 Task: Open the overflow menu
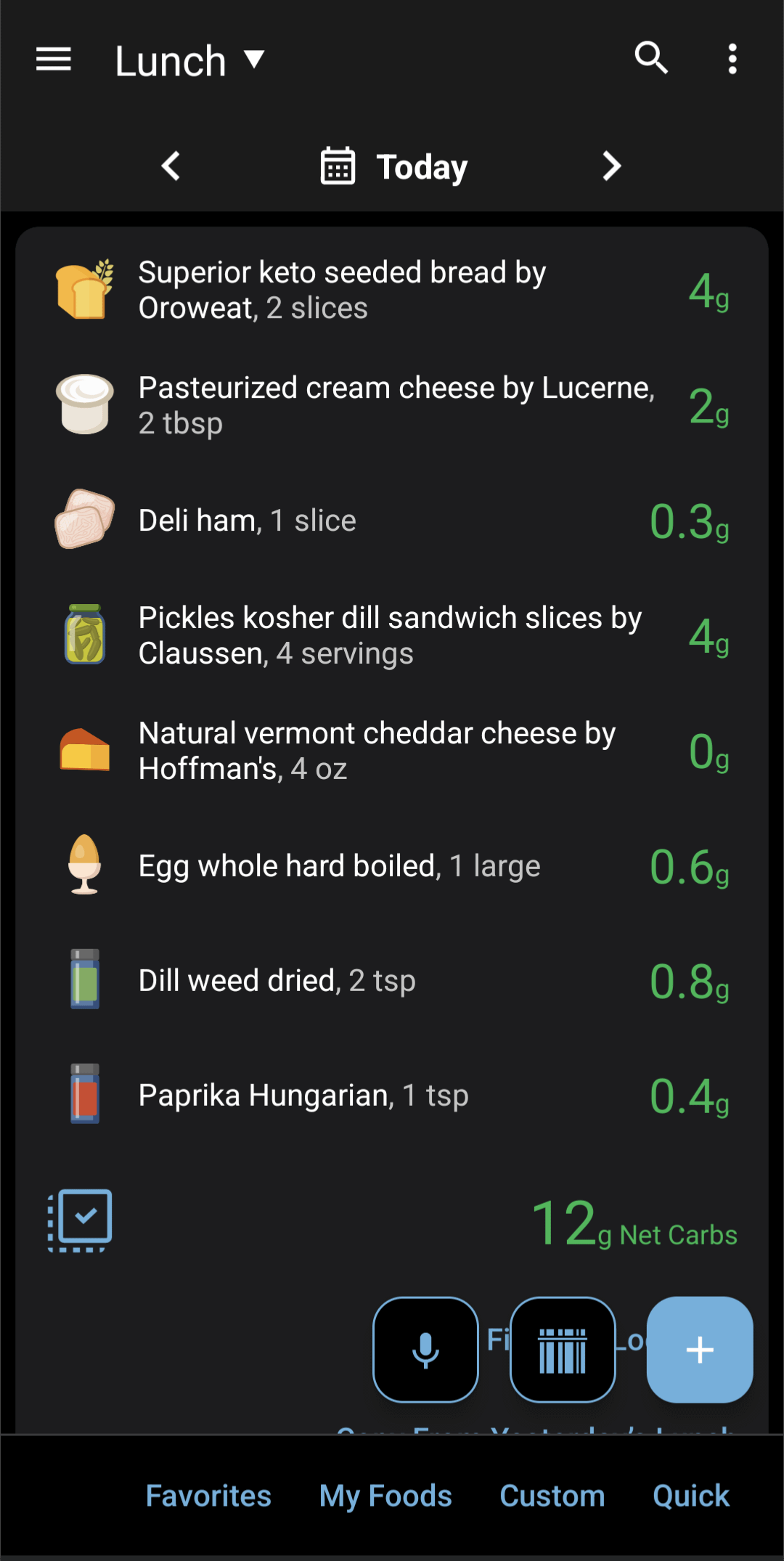pos(732,59)
